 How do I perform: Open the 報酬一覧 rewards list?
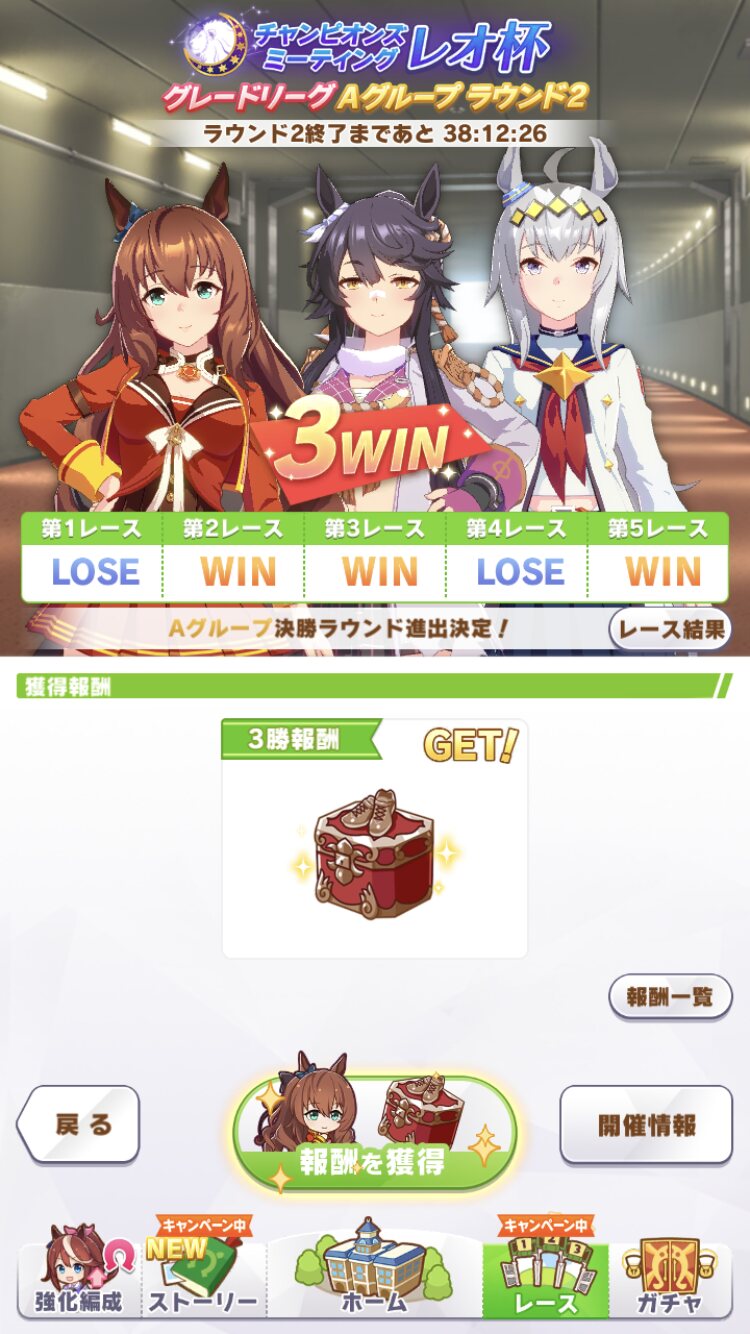[670, 996]
